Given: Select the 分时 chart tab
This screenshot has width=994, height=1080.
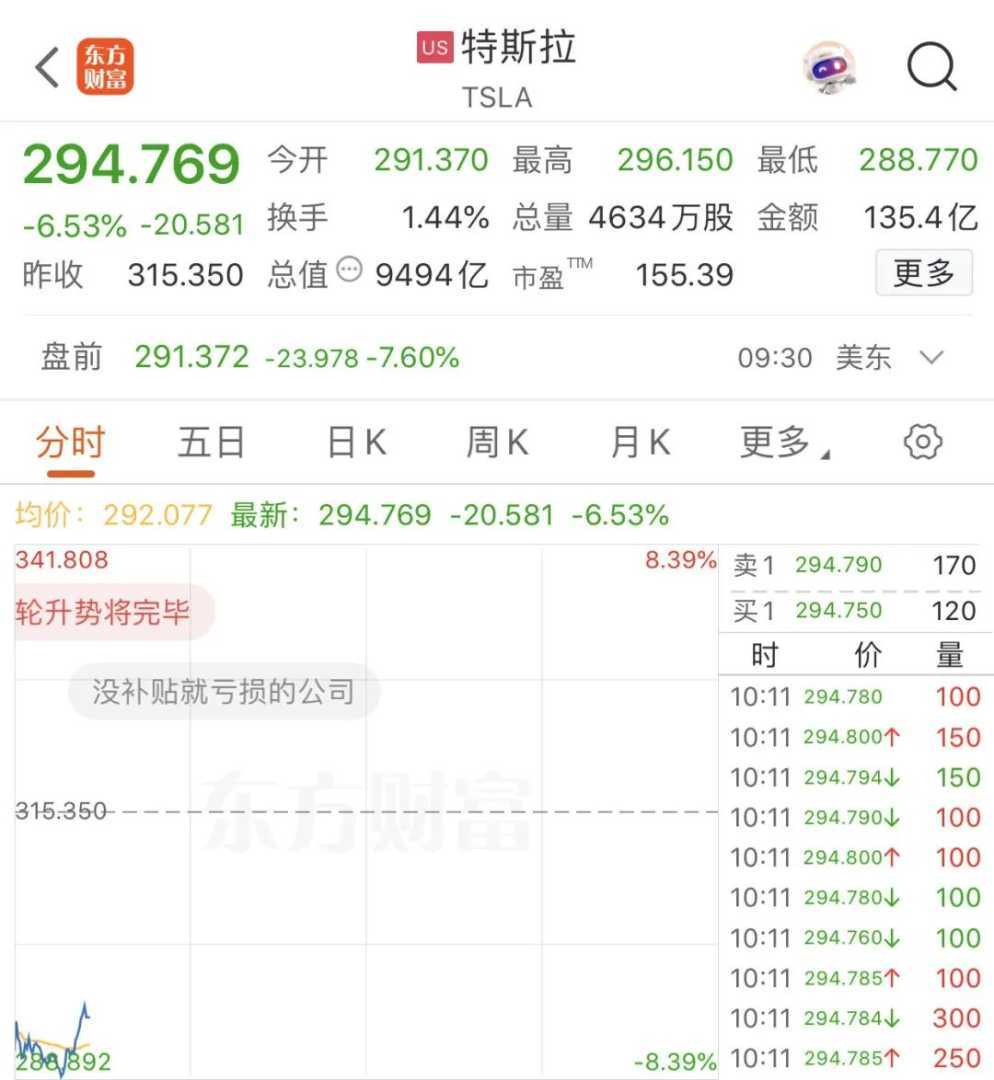Looking at the screenshot, I should pos(70,442).
